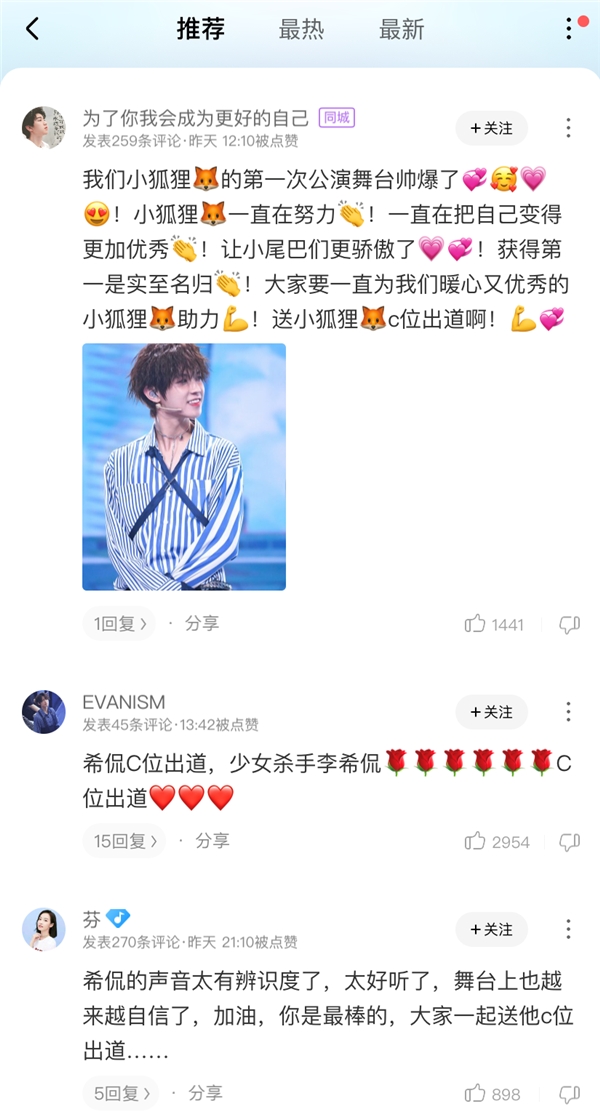This screenshot has height=1114, width=600.
Task: Expand the 1回复 reply thread
Action: point(119,623)
